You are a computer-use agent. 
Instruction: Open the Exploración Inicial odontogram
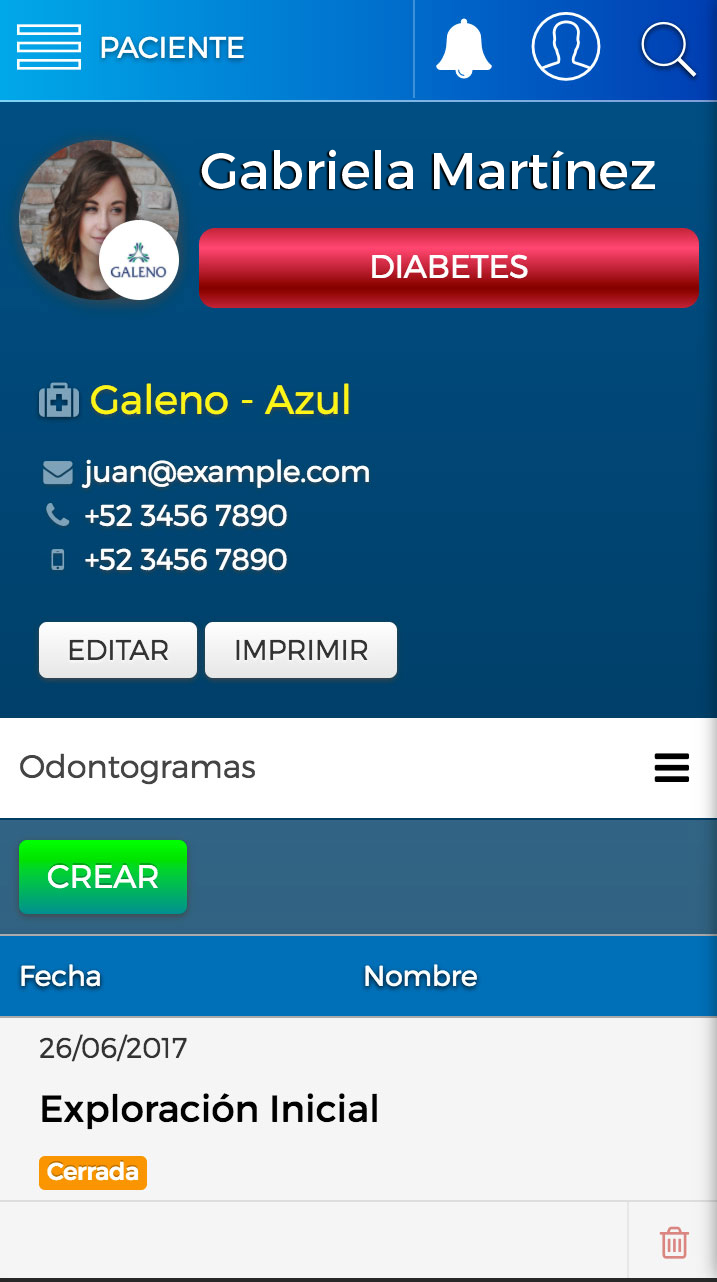pos(209,1109)
